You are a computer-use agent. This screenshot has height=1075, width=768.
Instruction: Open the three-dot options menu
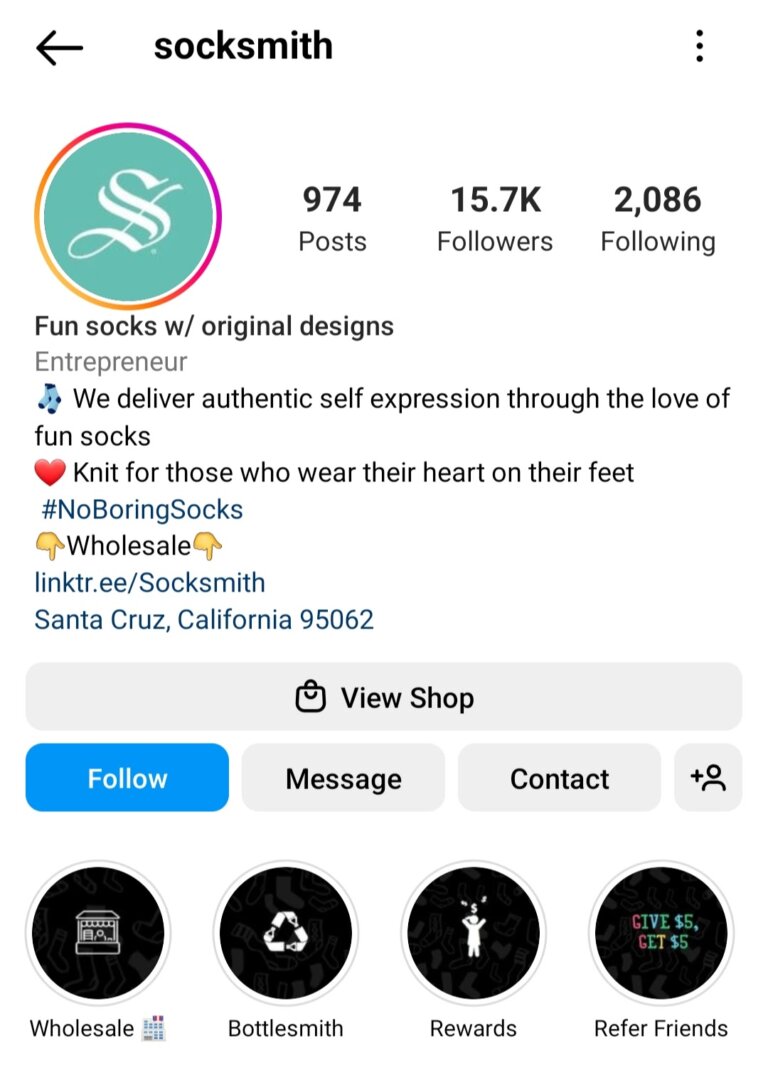pos(699,46)
